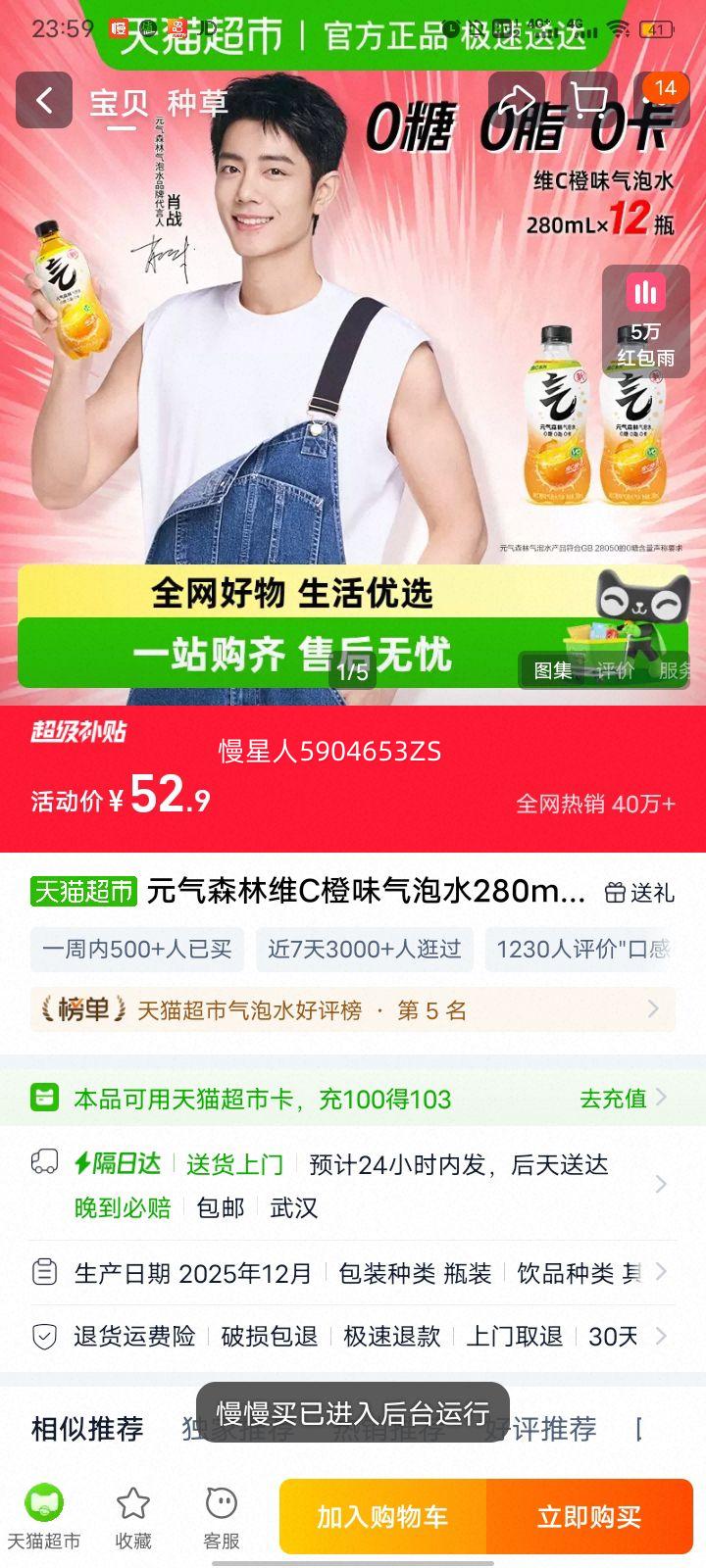The image size is (706, 1568).
Task: Open the 榜单 ranking list via its chevron
Action: pyautogui.click(x=656, y=1009)
